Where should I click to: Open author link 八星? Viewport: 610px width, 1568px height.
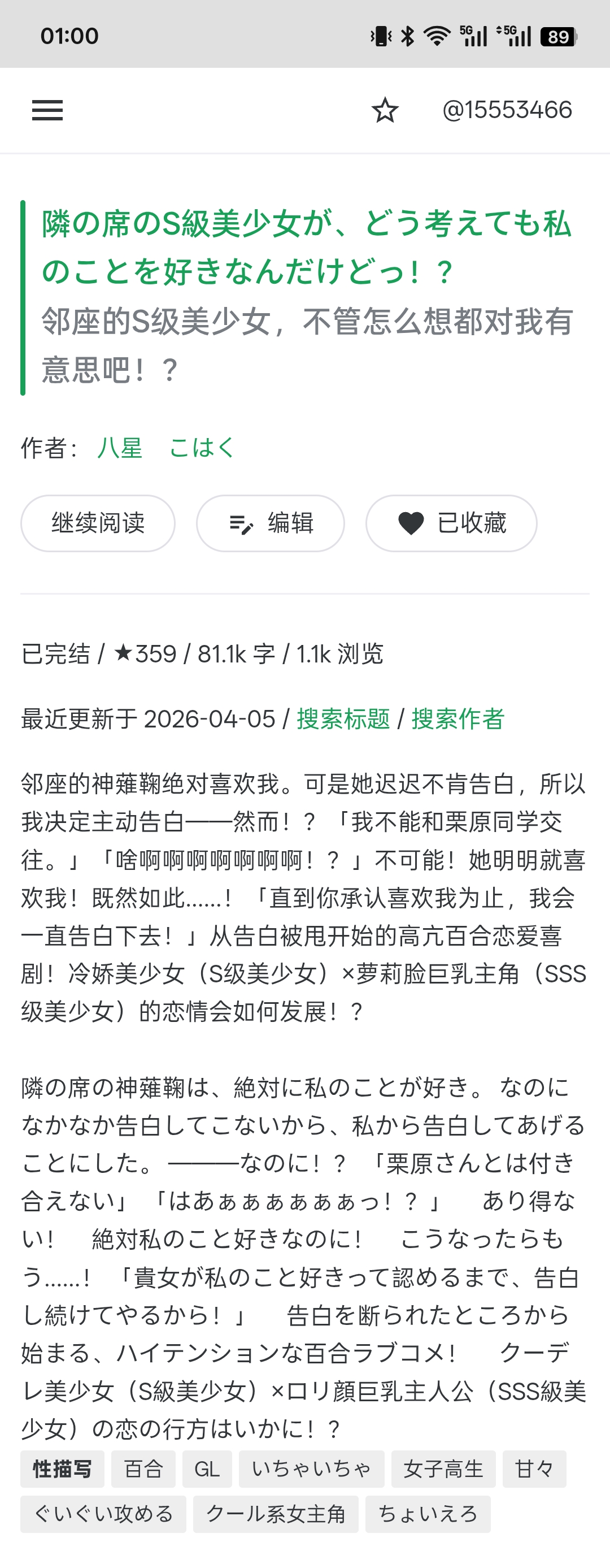[x=120, y=448]
